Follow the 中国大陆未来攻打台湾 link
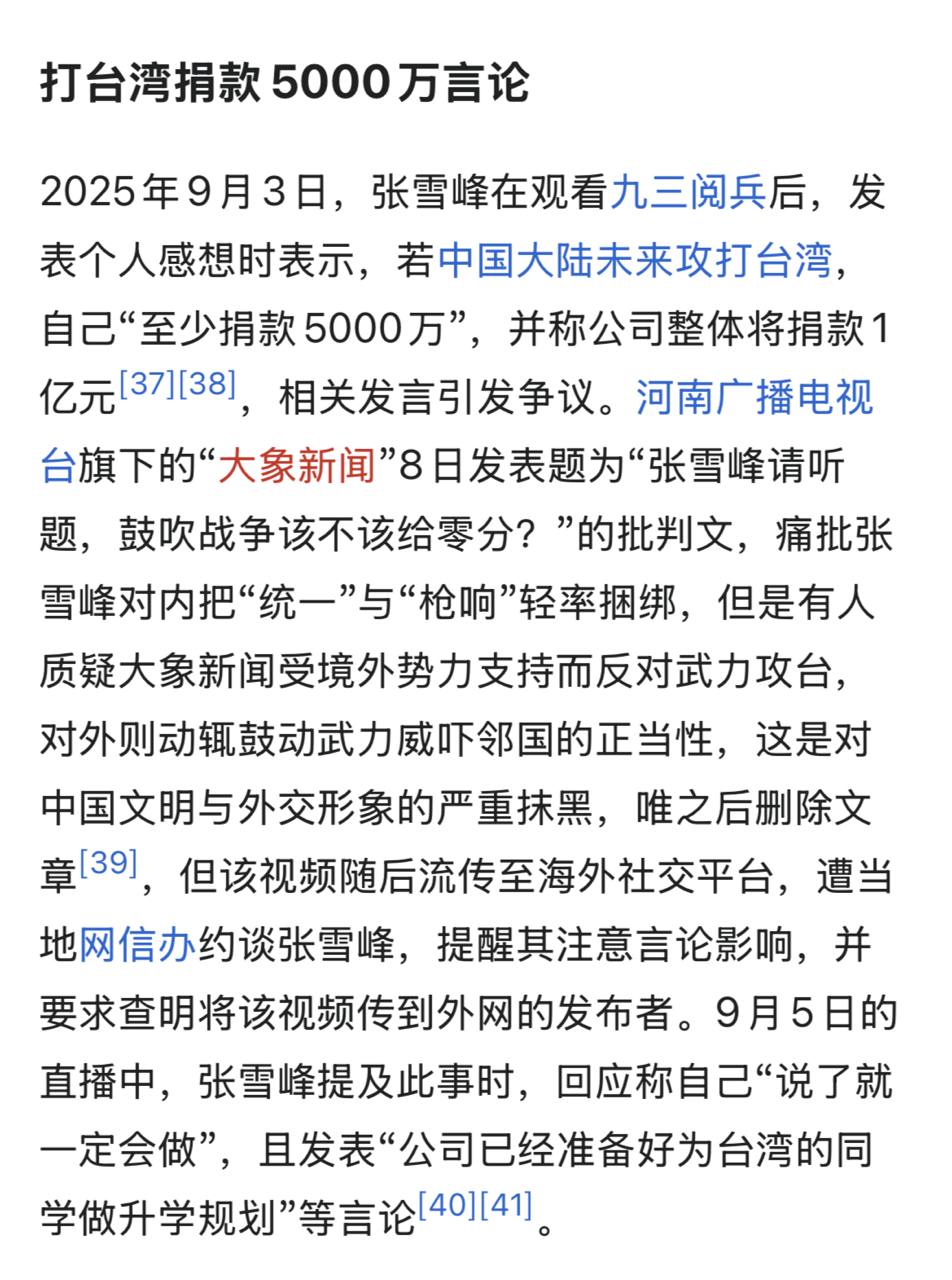 [635, 262]
